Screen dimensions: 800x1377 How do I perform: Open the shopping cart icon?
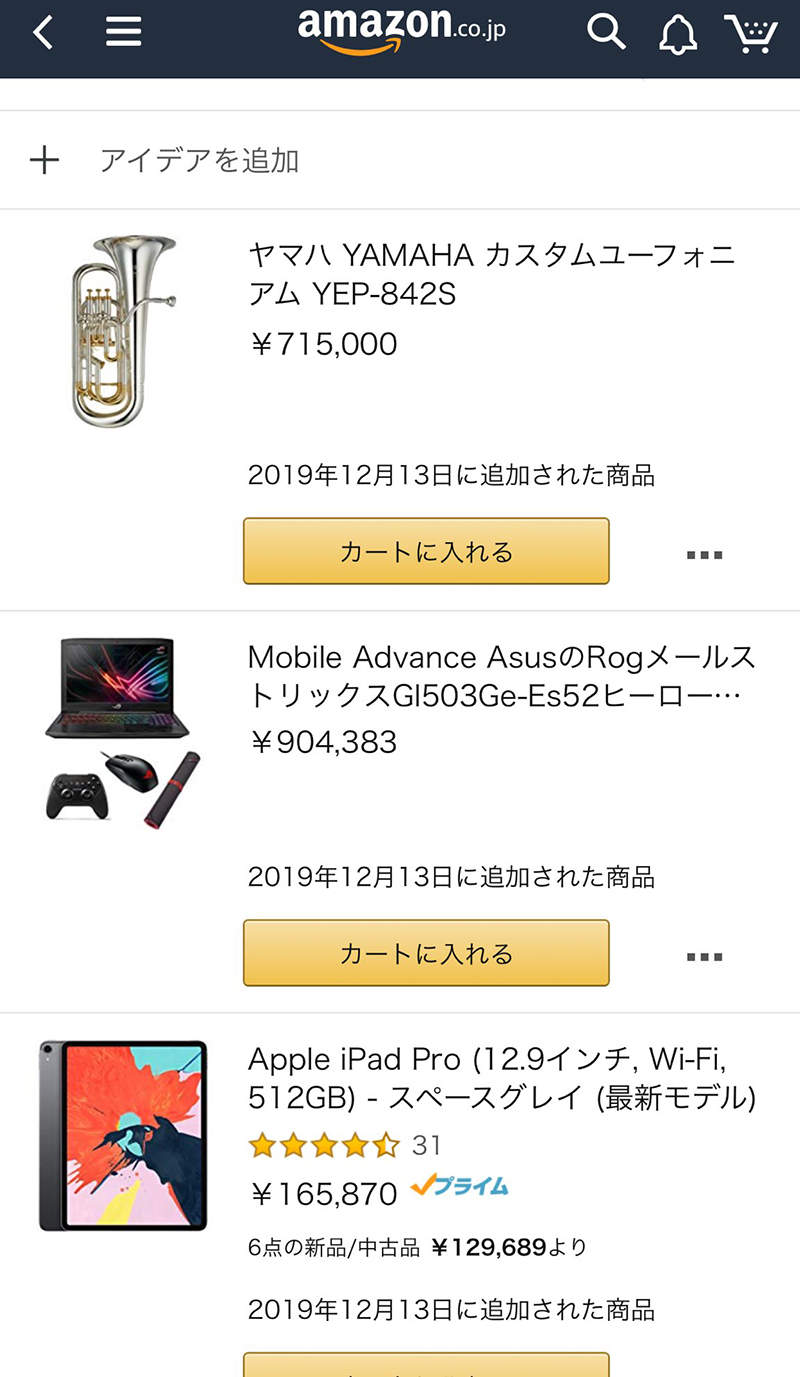point(750,31)
